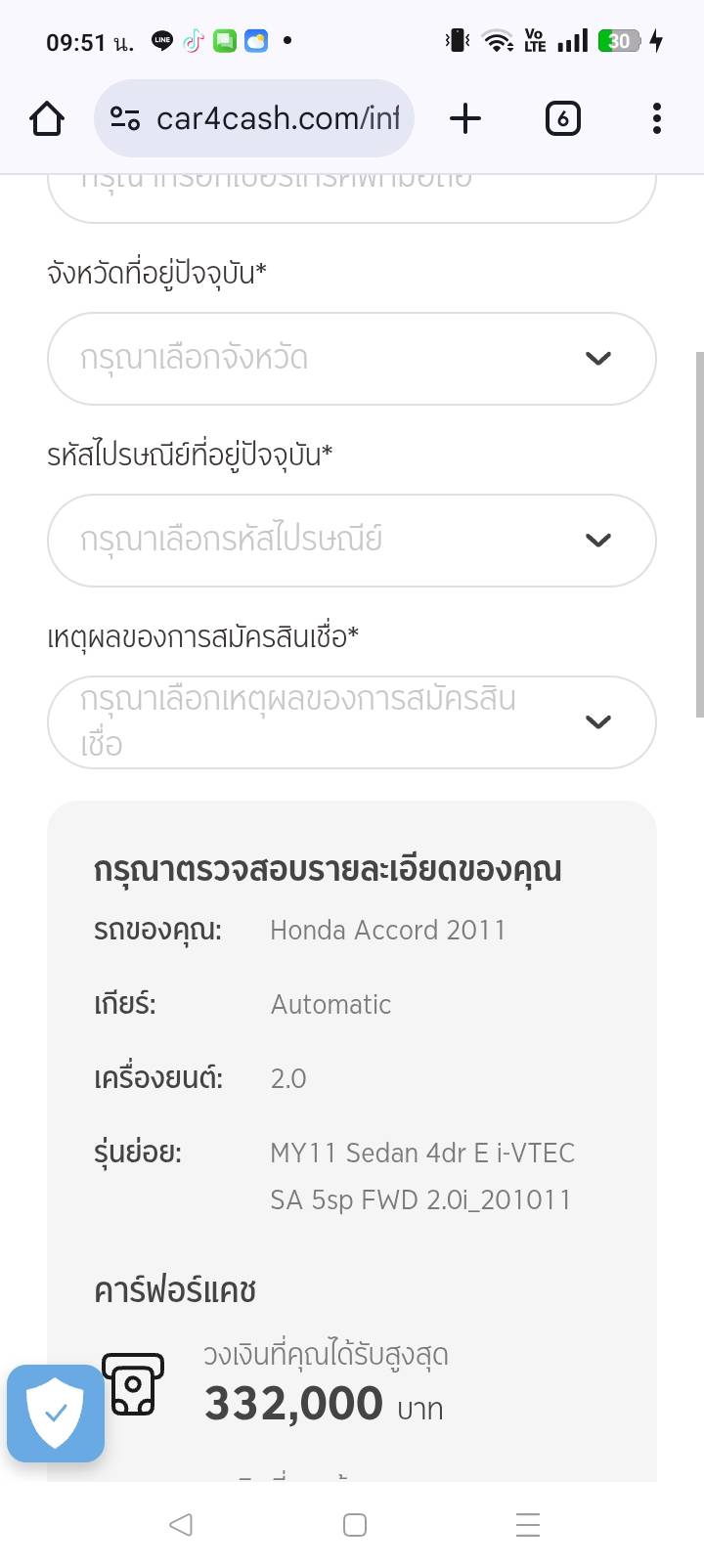Open the tab switcher showing 6 tabs
This screenshot has width=704, height=1568.
pos(562,119)
